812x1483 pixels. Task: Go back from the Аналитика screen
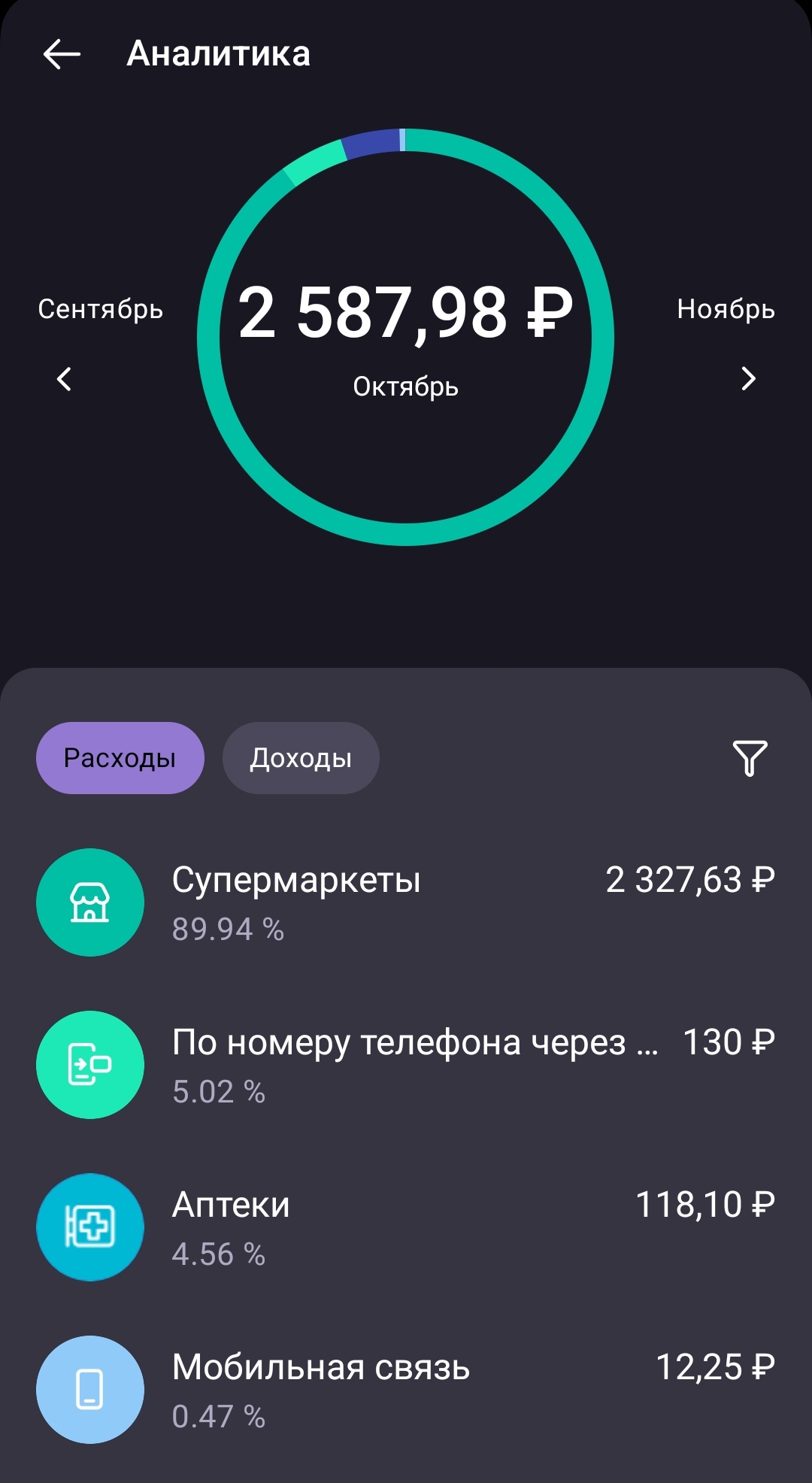62,54
